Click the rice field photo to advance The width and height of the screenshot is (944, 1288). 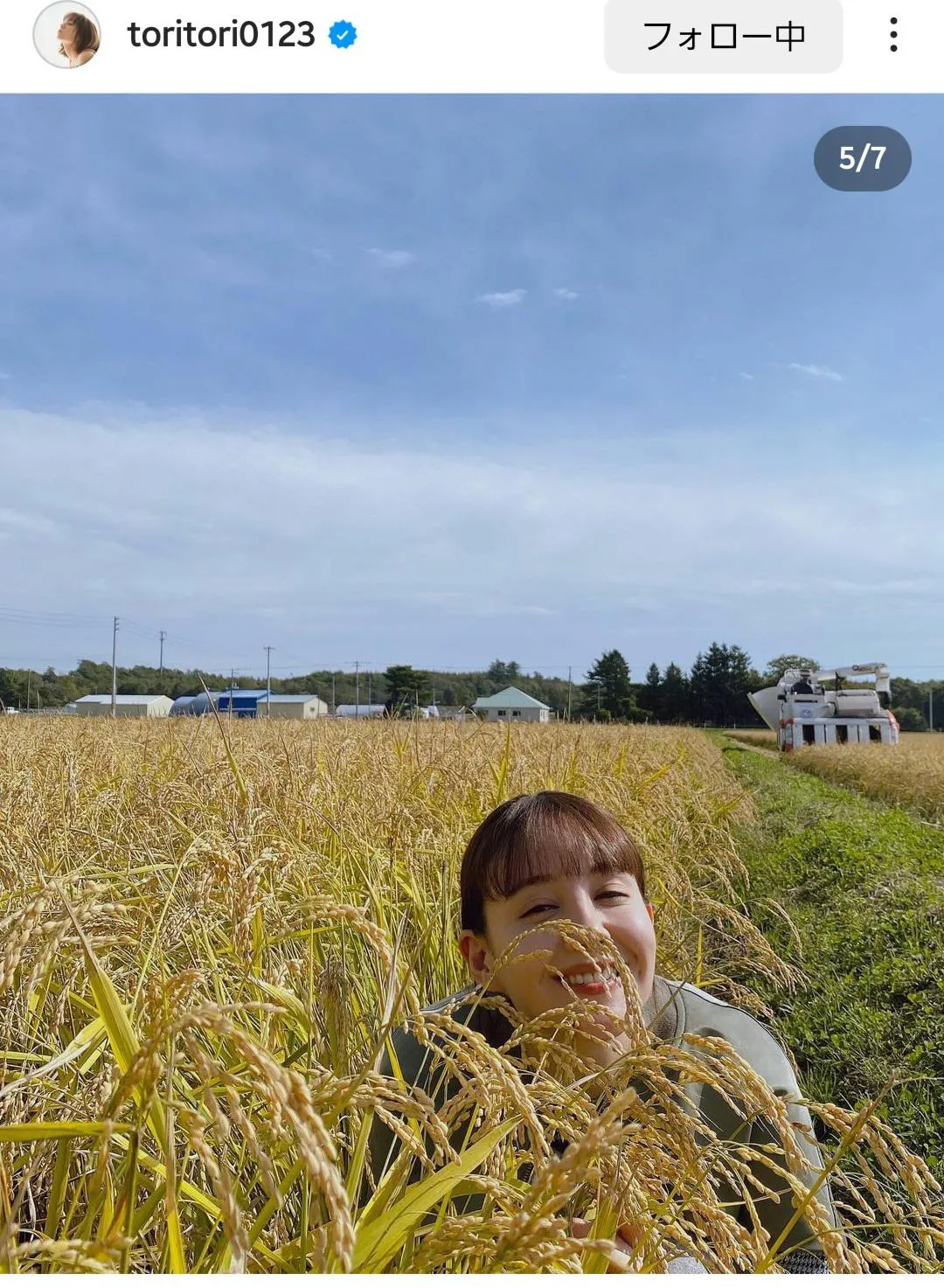point(472,682)
